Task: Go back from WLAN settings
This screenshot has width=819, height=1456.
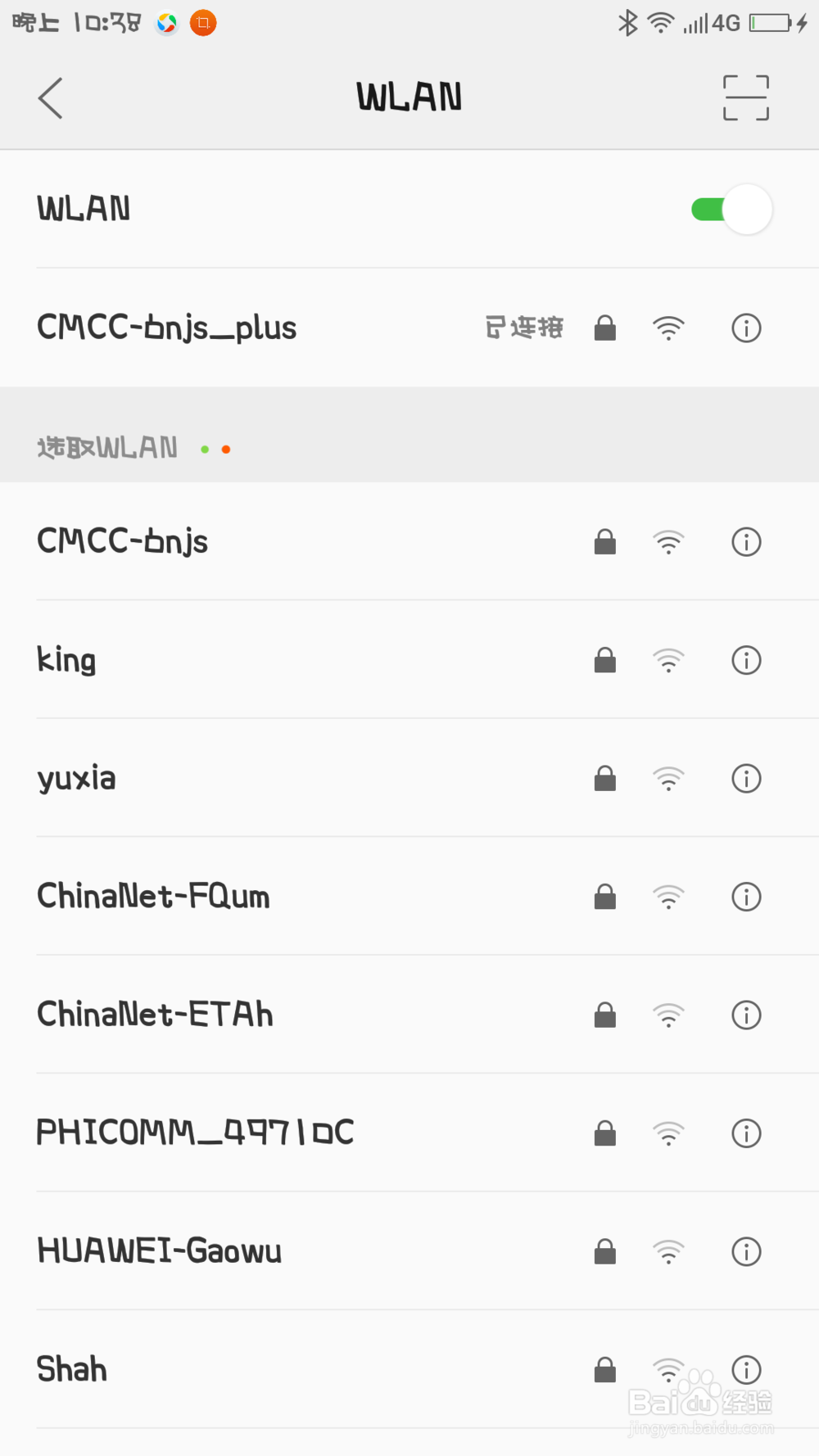Action: coord(51,98)
